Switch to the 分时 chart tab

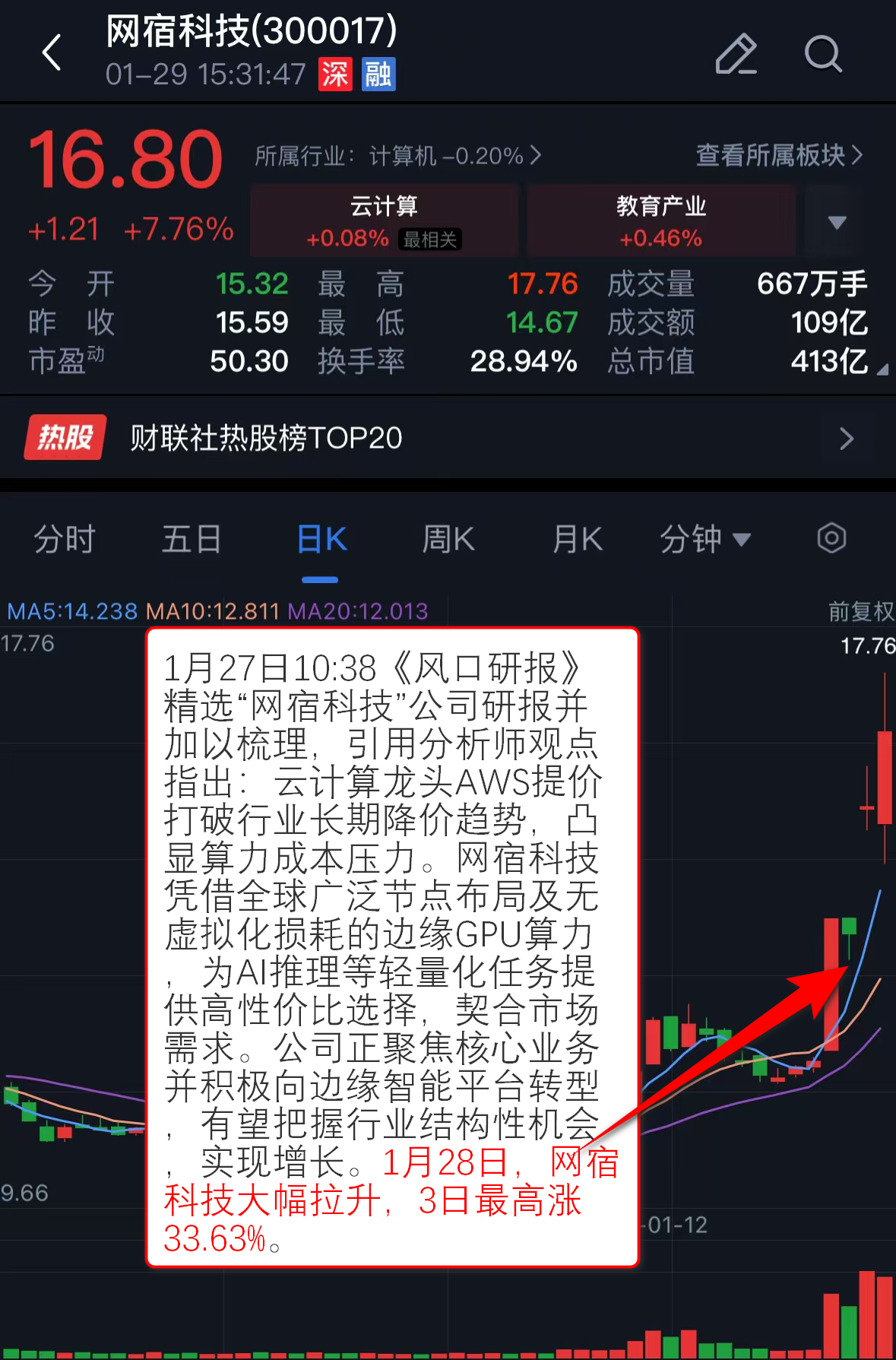click(65, 540)
